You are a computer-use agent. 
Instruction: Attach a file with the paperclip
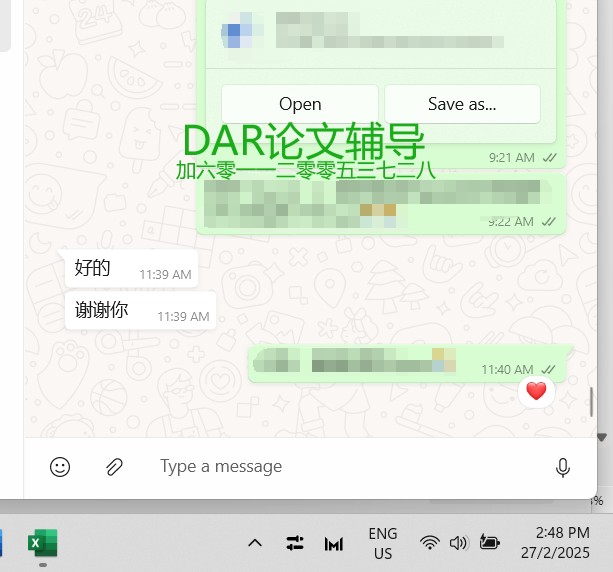tap(114, 466)
